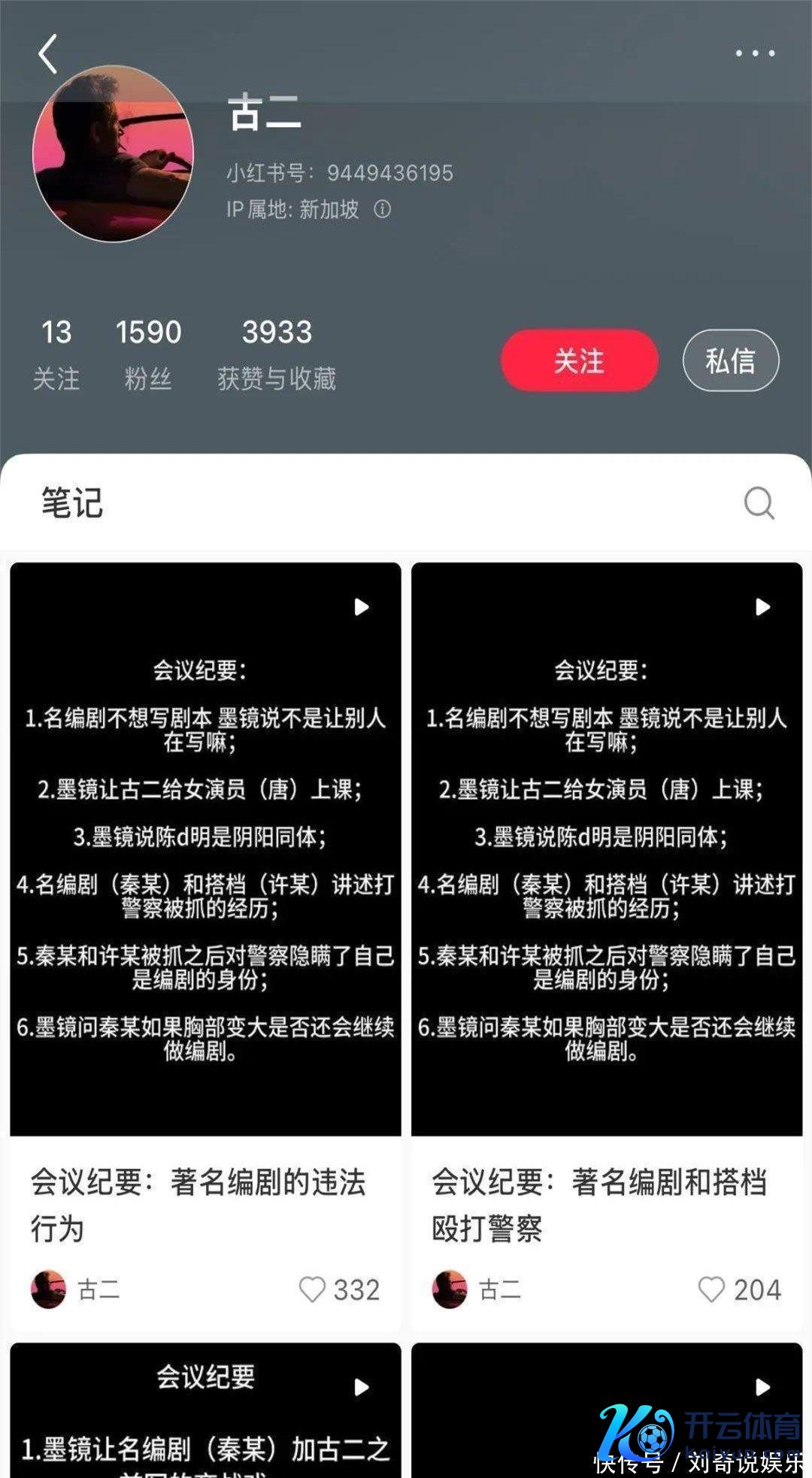This screenshot has width=812, height=1478.
Task: Go back using the top arrow
Action: pos(48,54)
